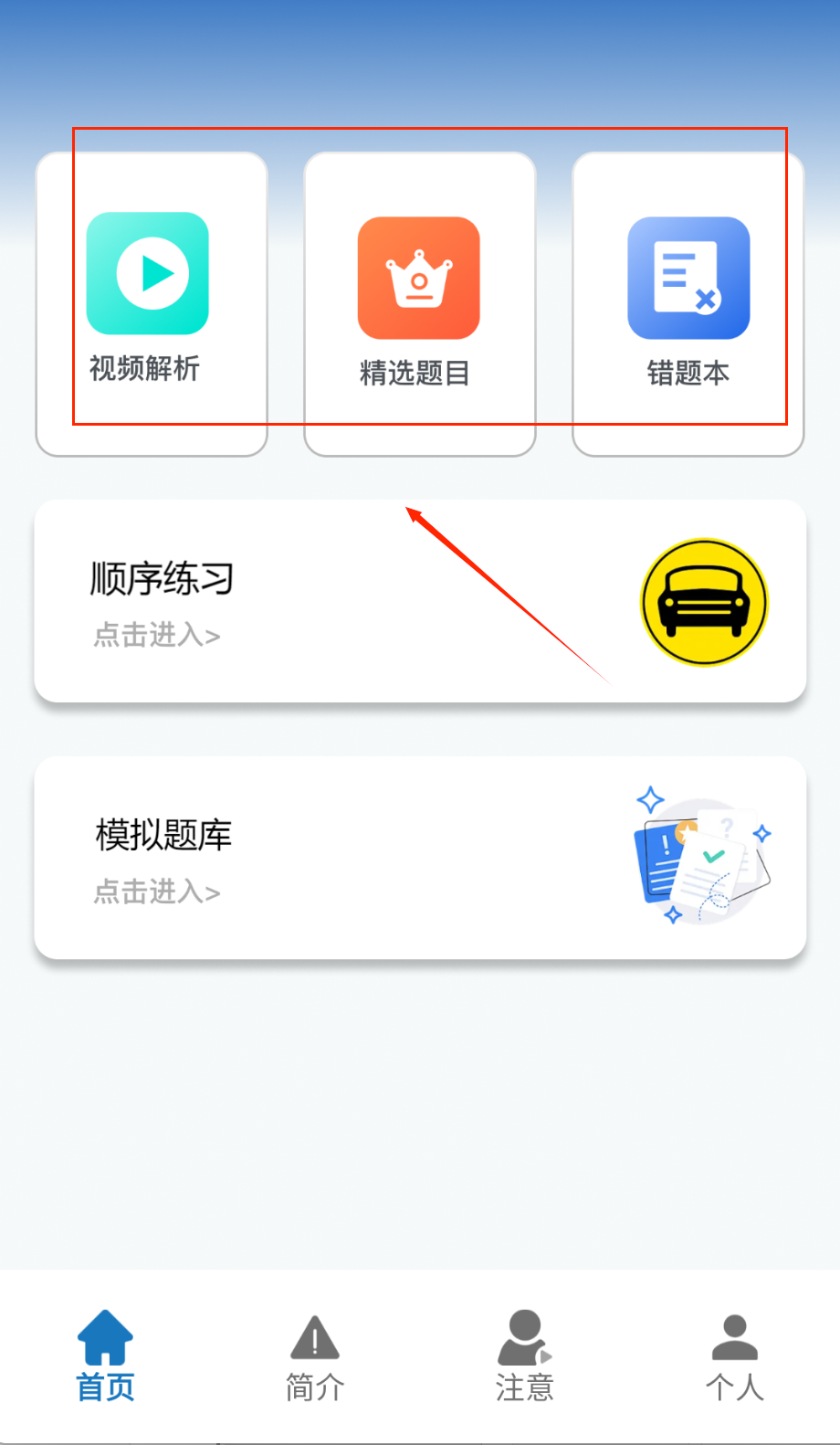Switch to the 首页 home tab

pos(105,1356)
